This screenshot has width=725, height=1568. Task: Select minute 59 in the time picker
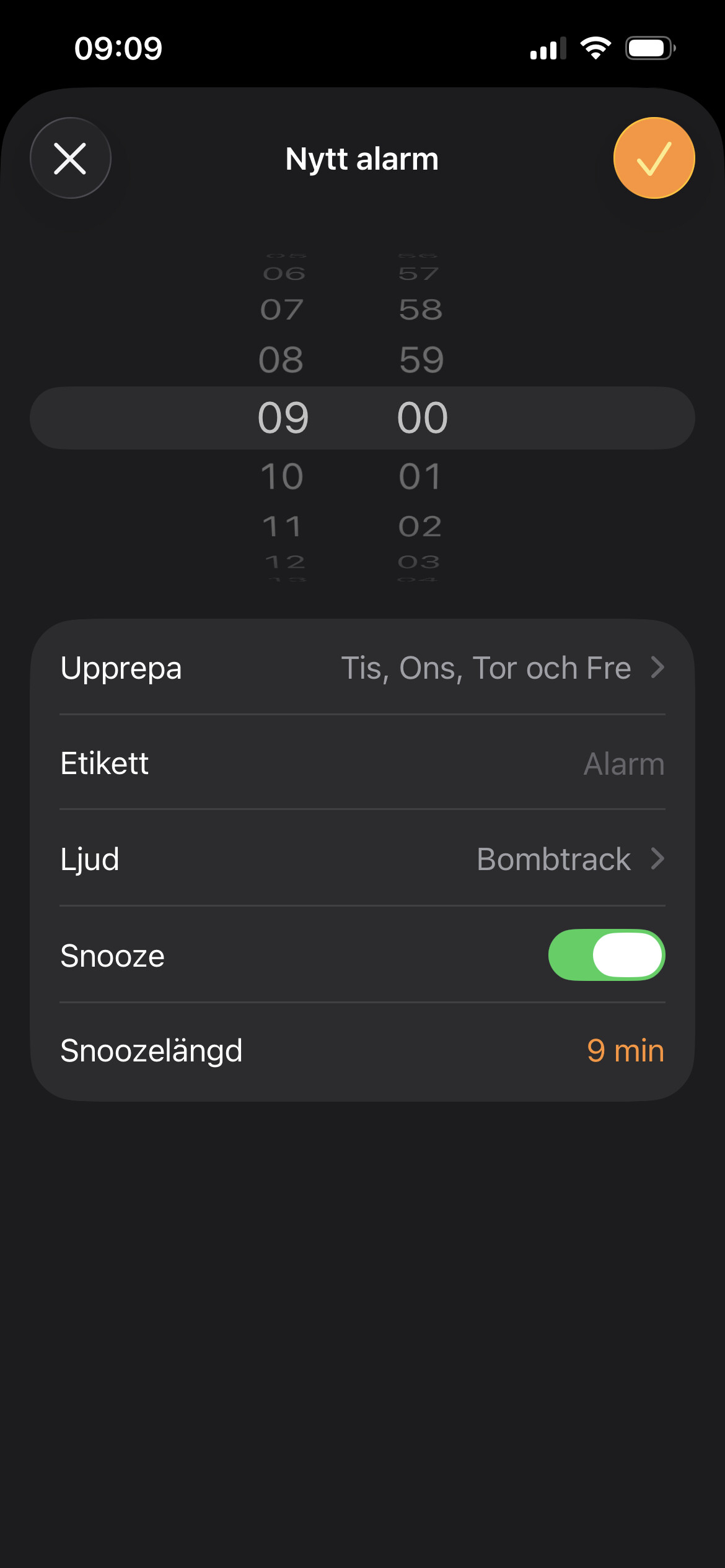click(x=421, y=360)
